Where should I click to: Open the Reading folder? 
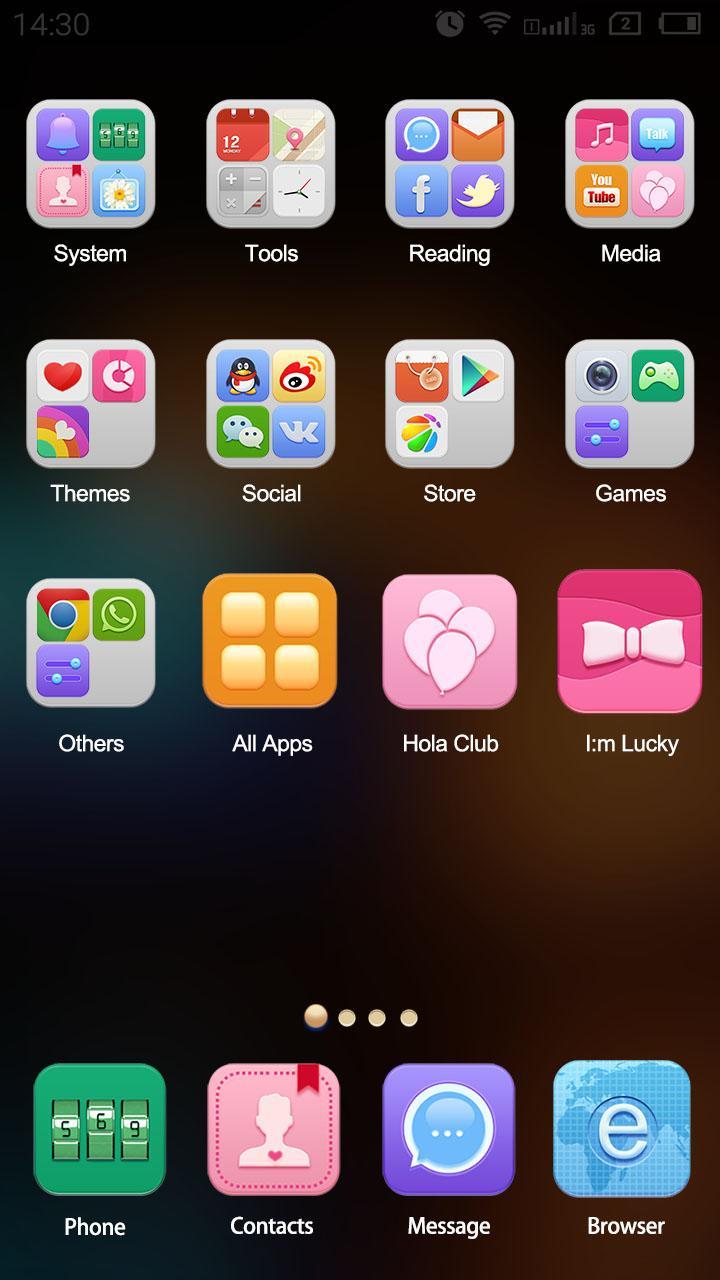pyautogui.click(x=449, y=164)
